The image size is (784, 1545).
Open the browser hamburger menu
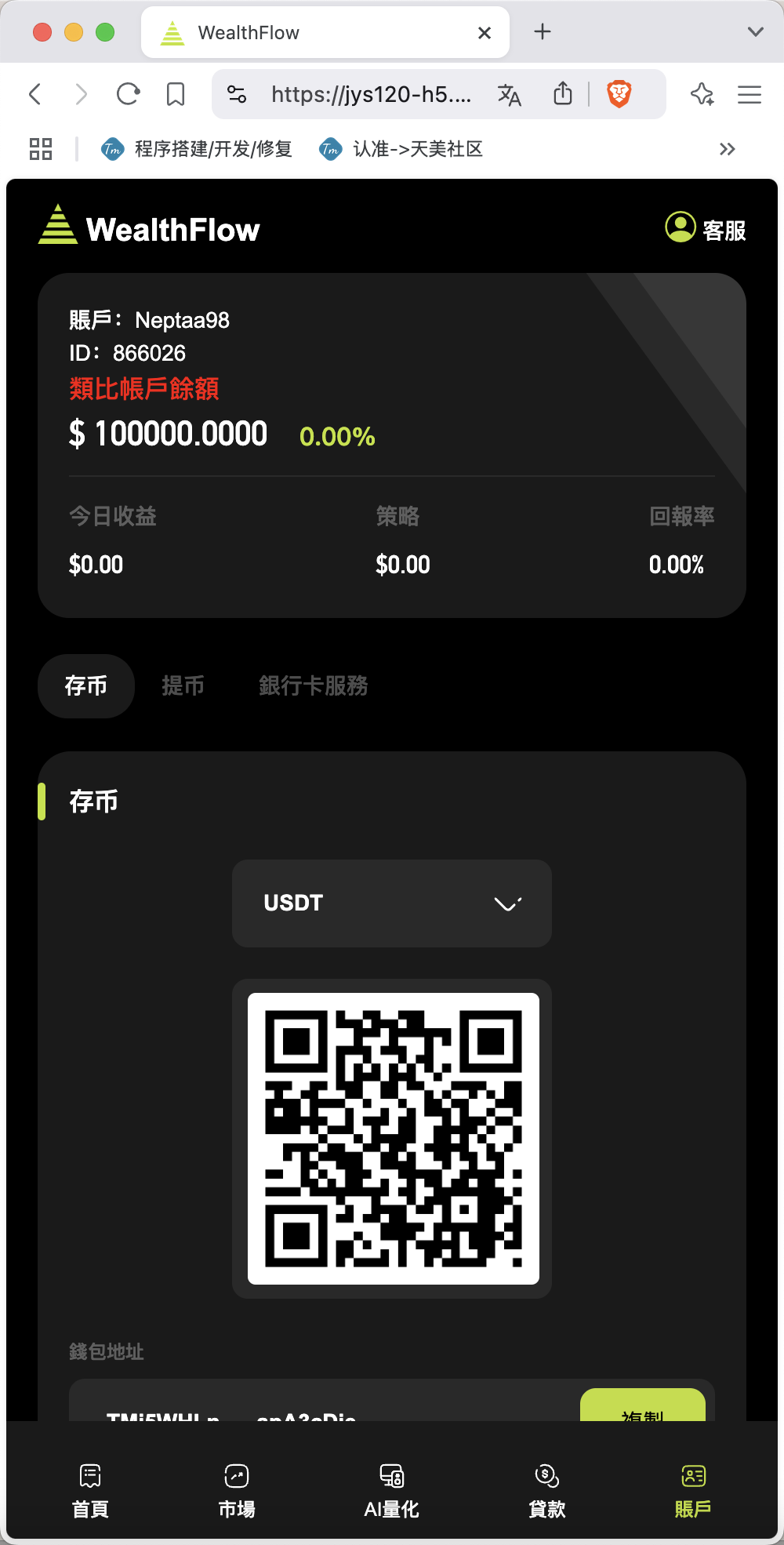tap(750, 95)
